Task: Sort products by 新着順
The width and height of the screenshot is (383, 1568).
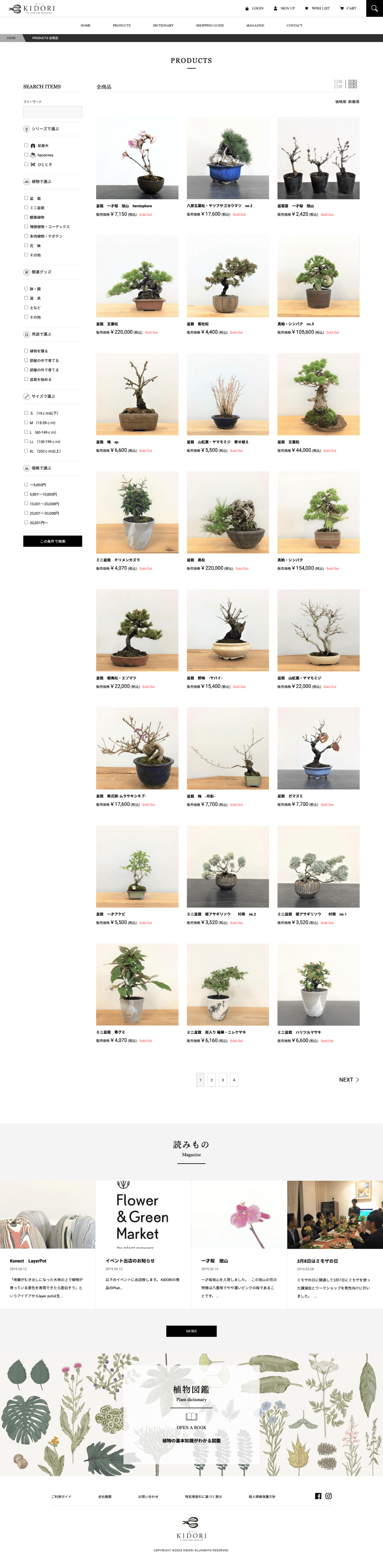Action: tap(354, 102)
